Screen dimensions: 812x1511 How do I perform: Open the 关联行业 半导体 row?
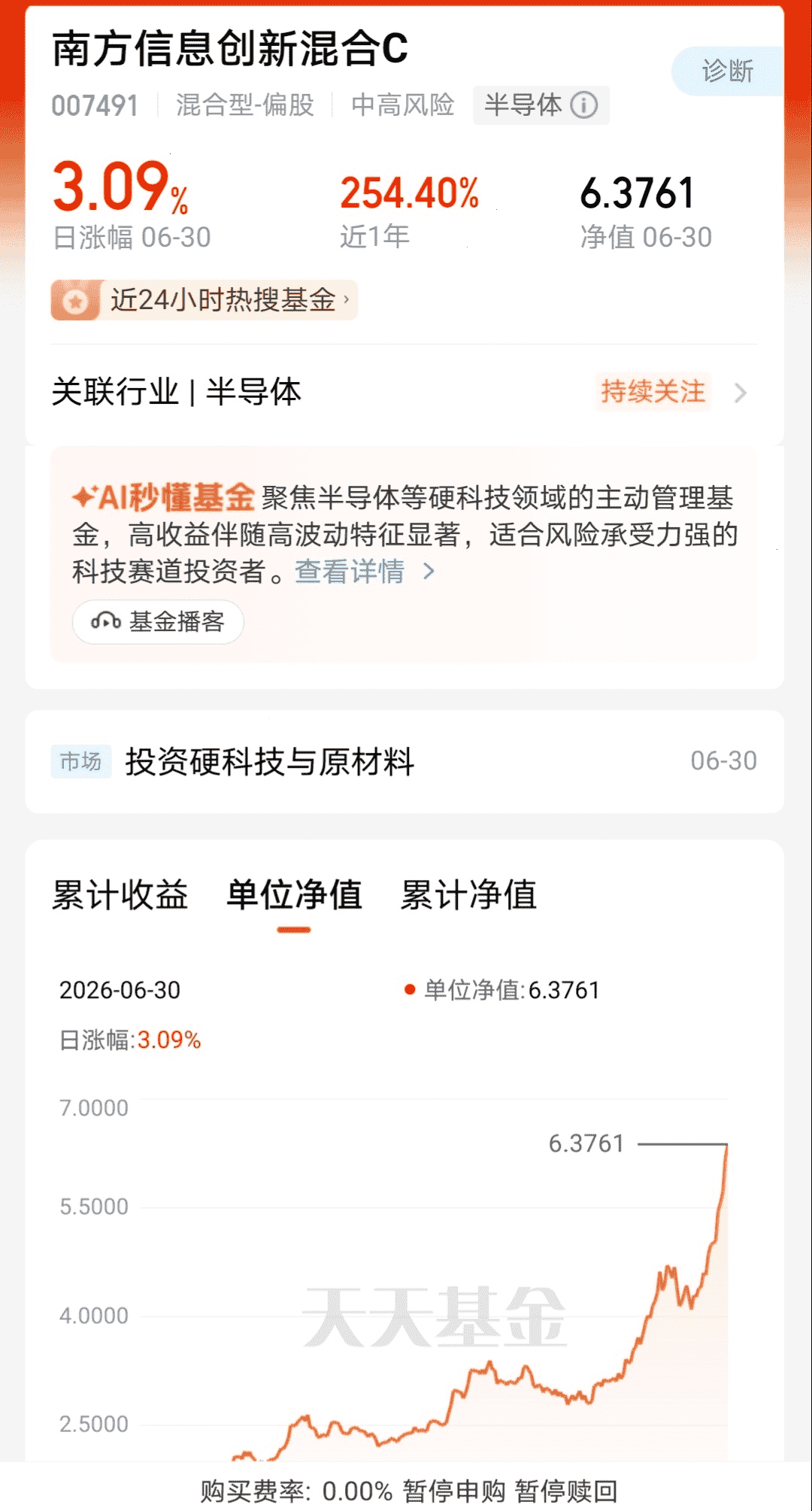pos(404,392)
